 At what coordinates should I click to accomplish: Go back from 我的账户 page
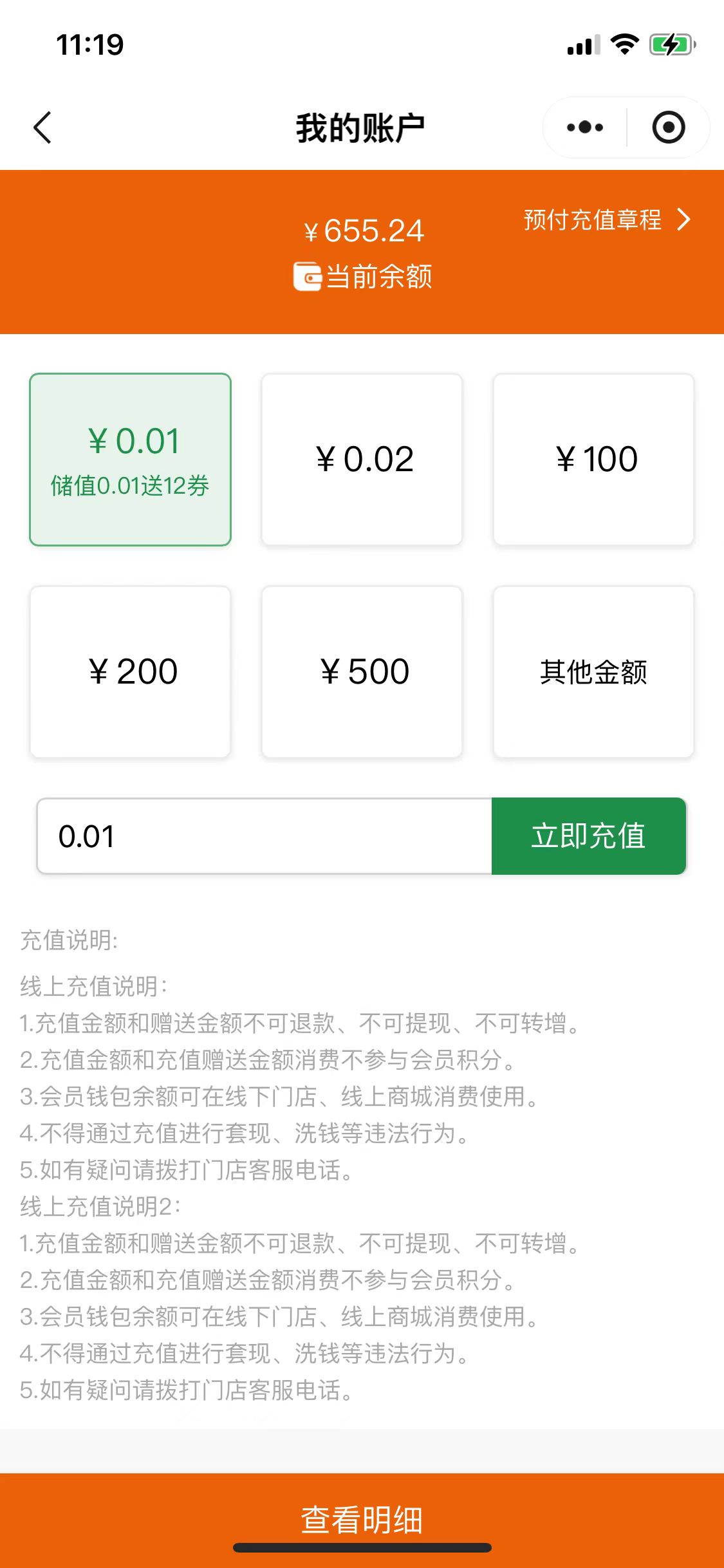click(42, 127)
